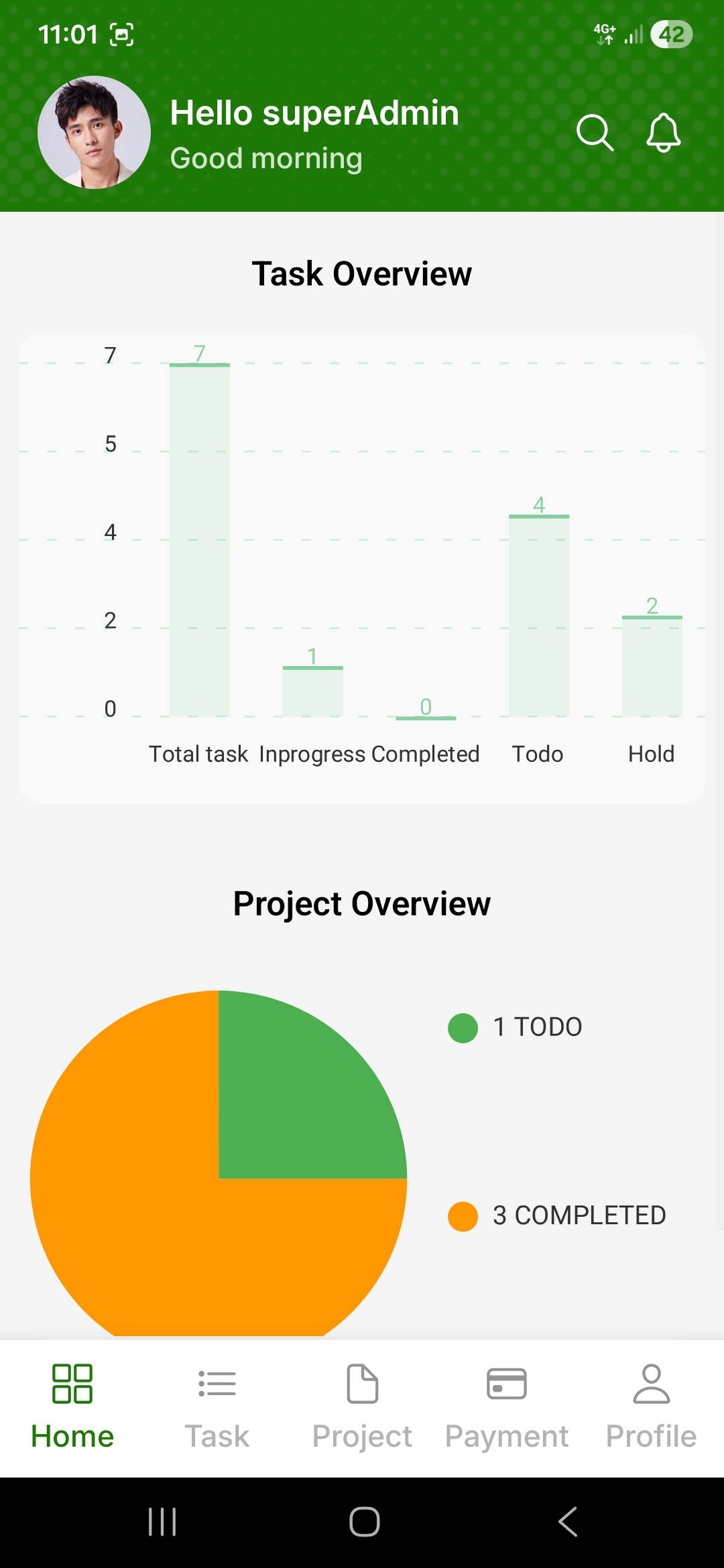Image resolution: width=724 pixels, height=1568 pixels.
Task: Open the Project Overview section
Action: (x=361, y=903)
